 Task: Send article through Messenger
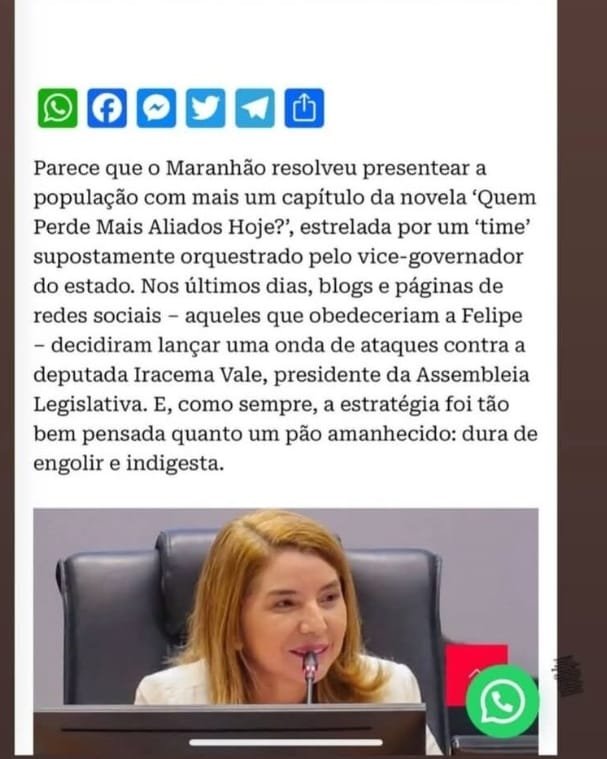156,107
